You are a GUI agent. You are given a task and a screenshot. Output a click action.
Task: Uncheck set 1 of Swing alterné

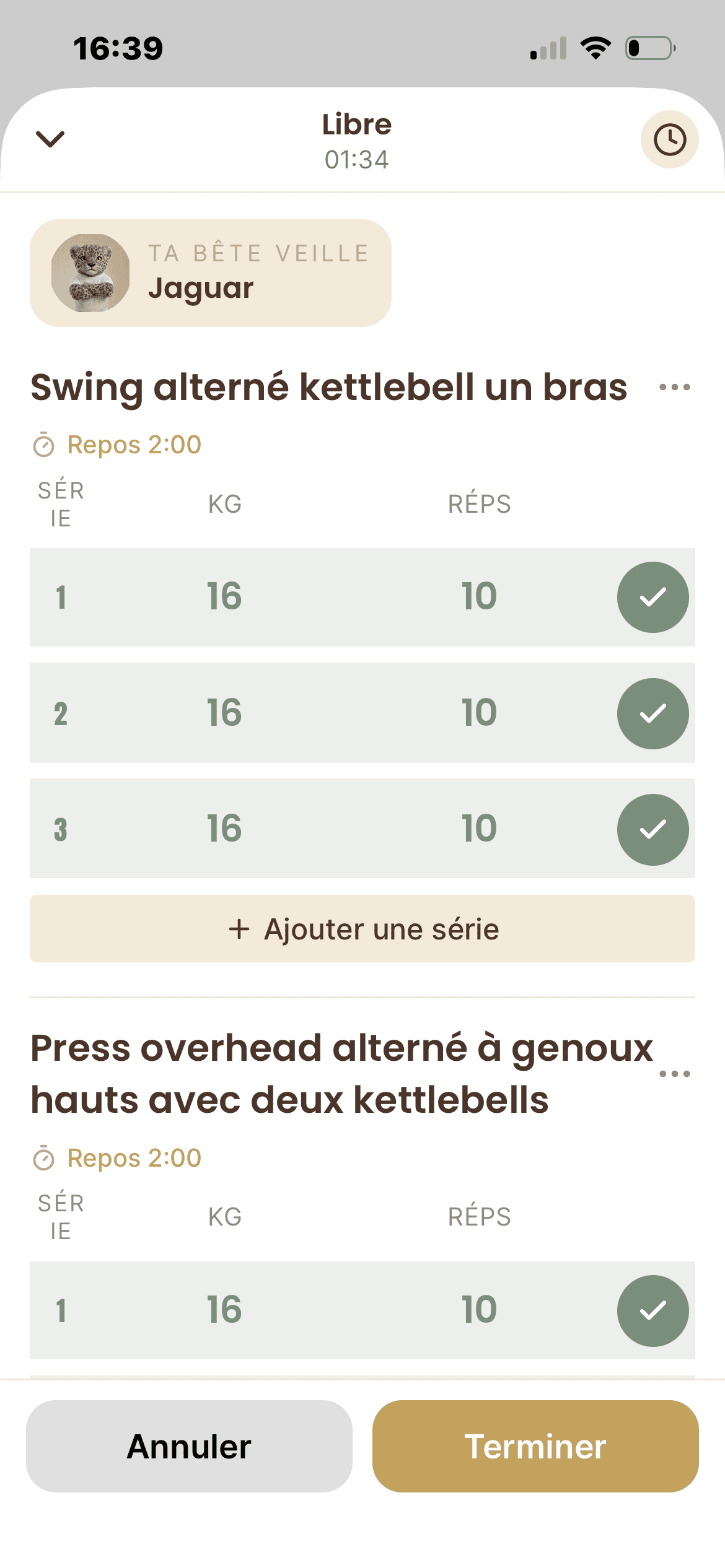[x=652, y=597]
